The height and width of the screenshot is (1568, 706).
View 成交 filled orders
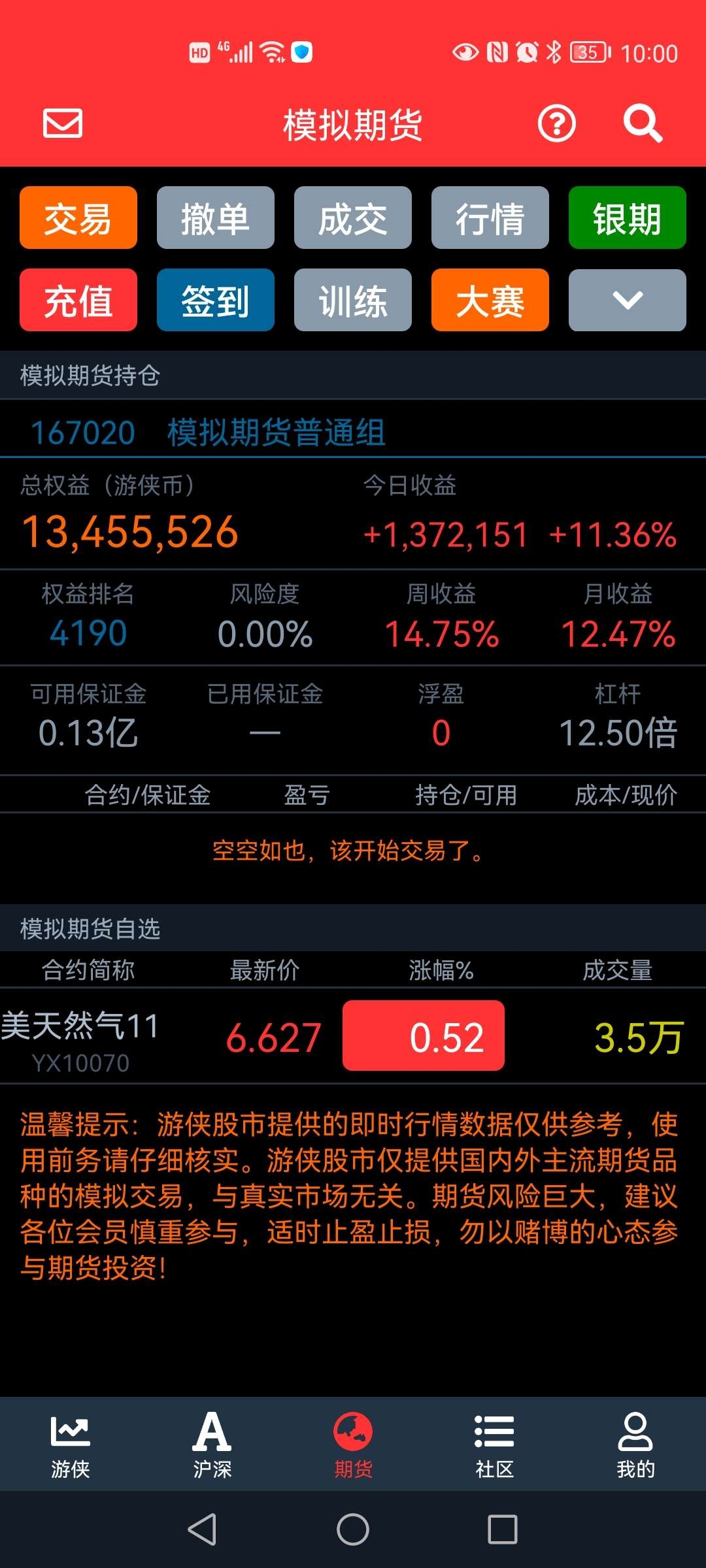click(353, 218)
